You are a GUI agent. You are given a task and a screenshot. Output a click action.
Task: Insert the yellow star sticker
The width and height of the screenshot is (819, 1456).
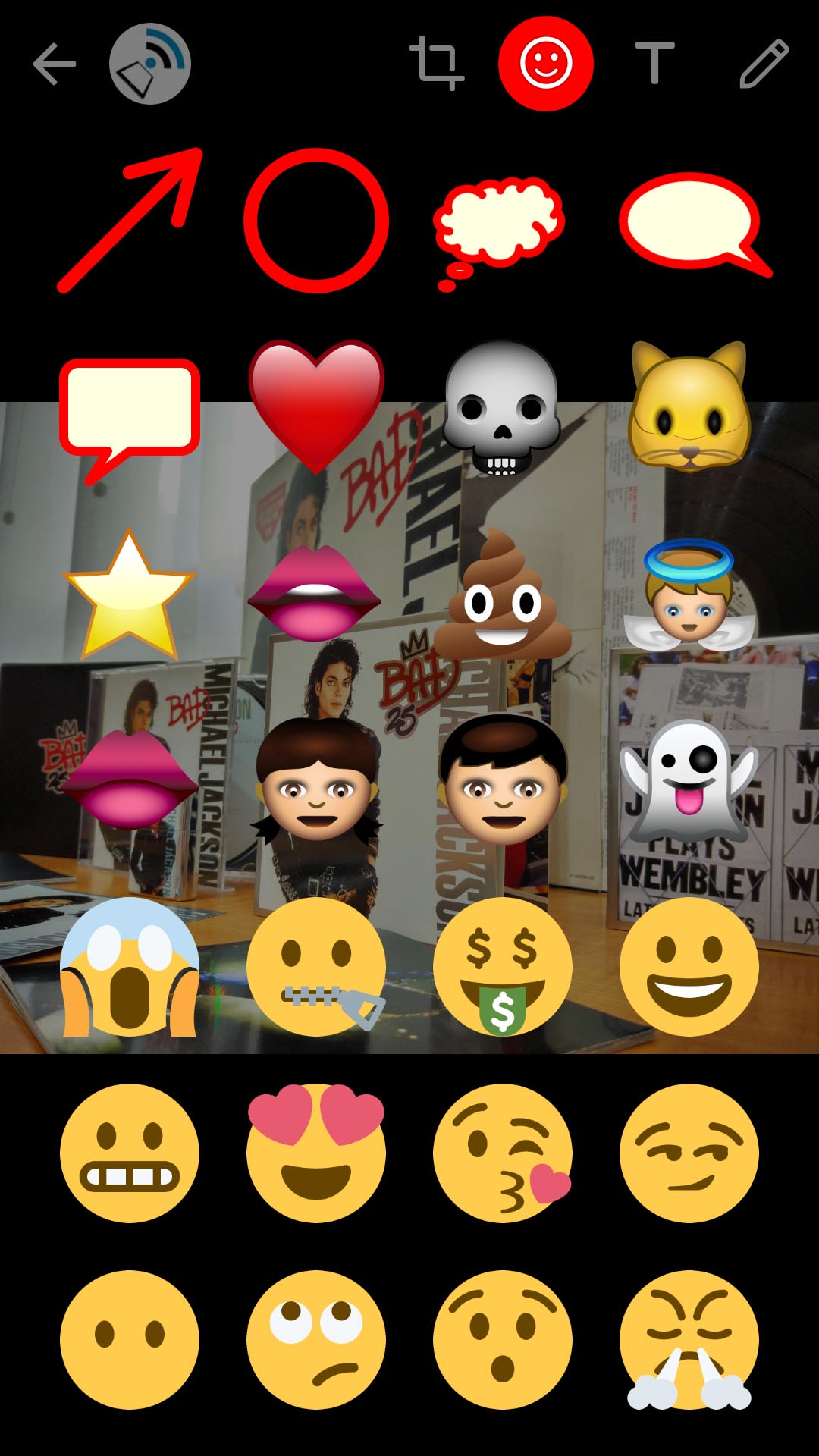point(129,595)
